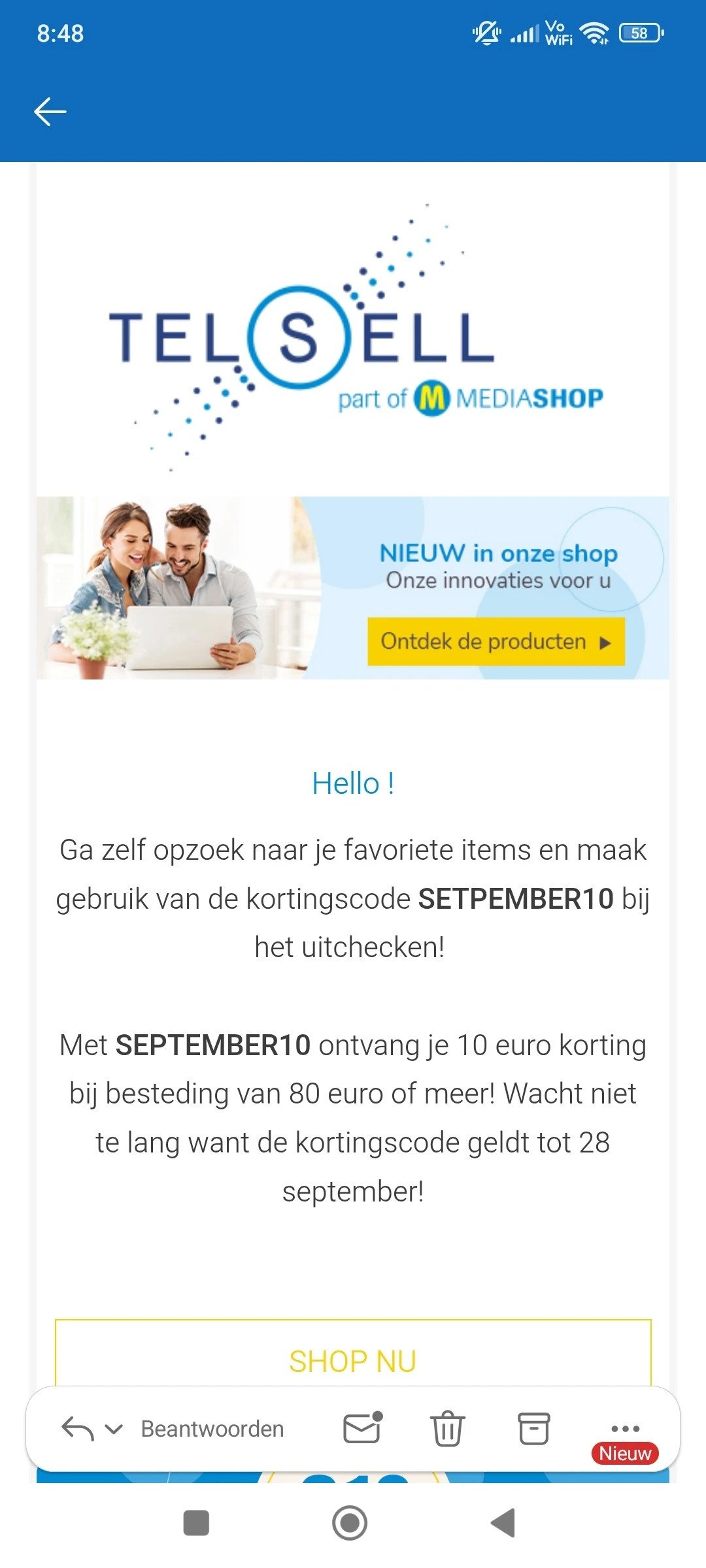Go back to the inbox
The height and width of the screenshot is (1568, 706).
[x=50, y=112]
